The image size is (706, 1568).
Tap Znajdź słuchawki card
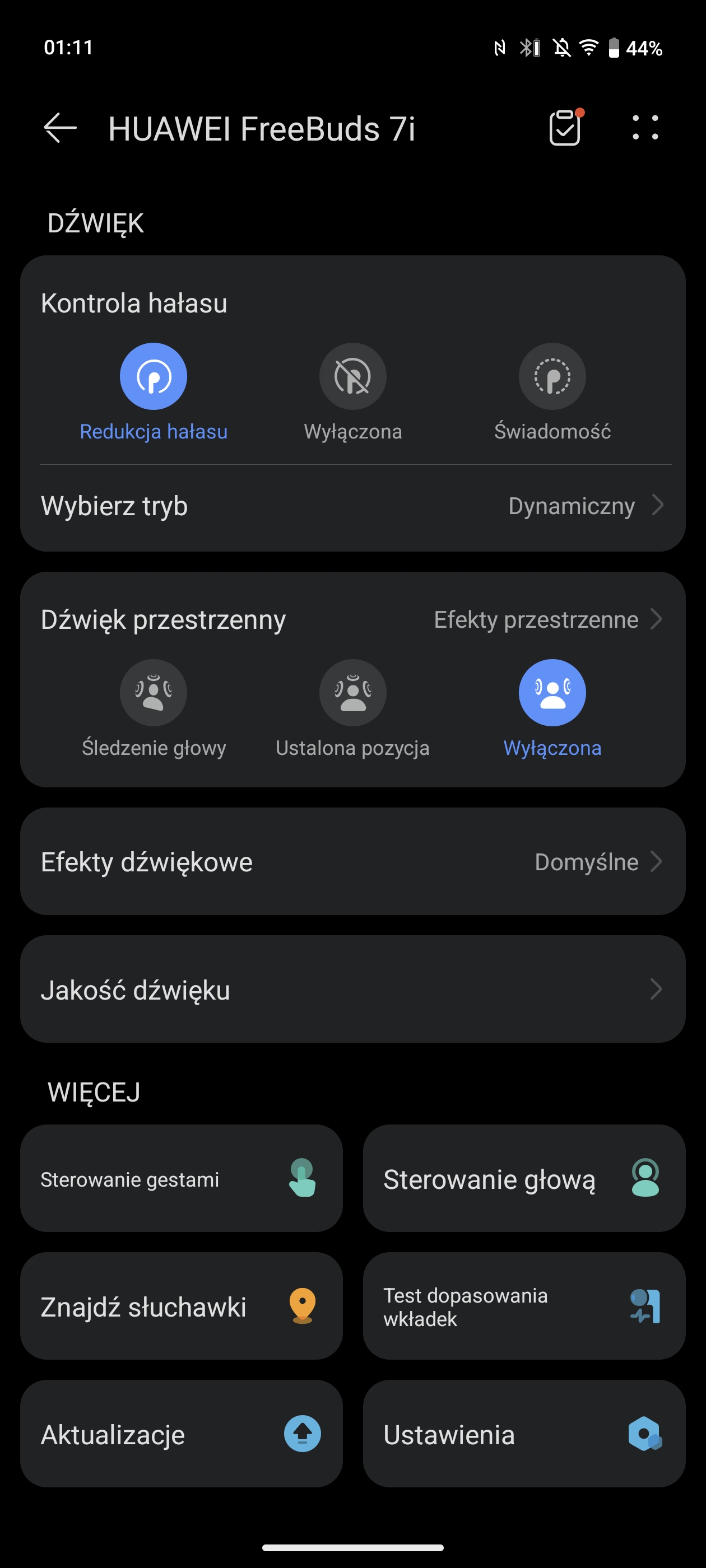(x=182, y=1306)
